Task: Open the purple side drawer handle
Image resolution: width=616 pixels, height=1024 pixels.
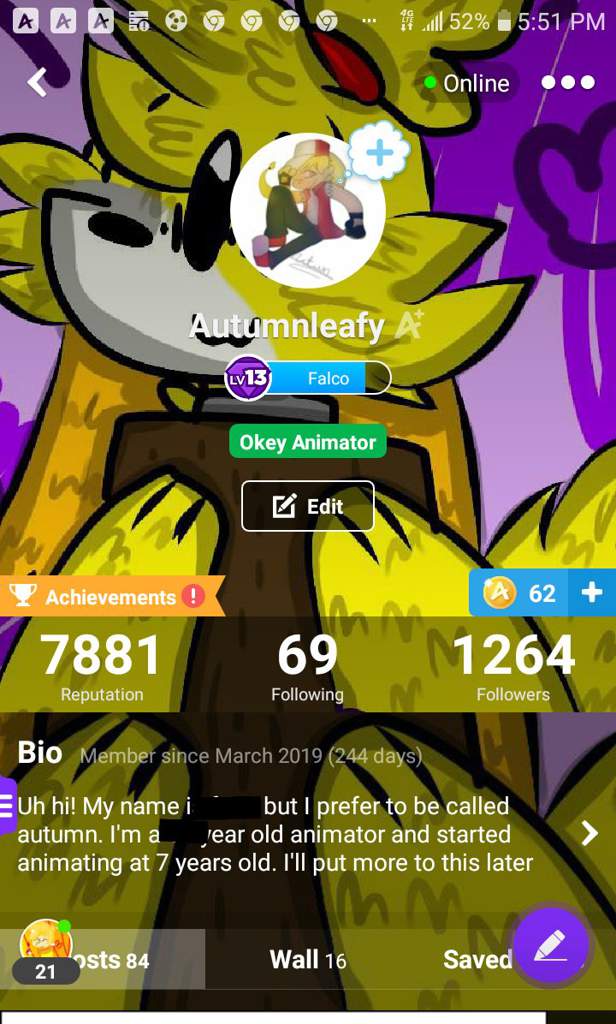Action: pos(8,806)
